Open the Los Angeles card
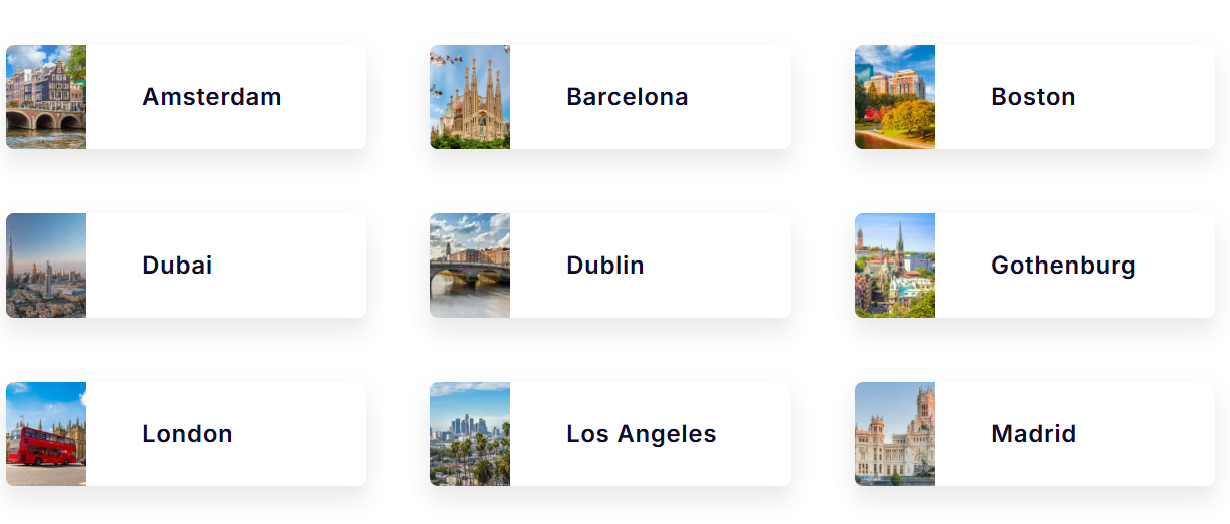Viewport: 1230px width, 524px height. point(641,434)
